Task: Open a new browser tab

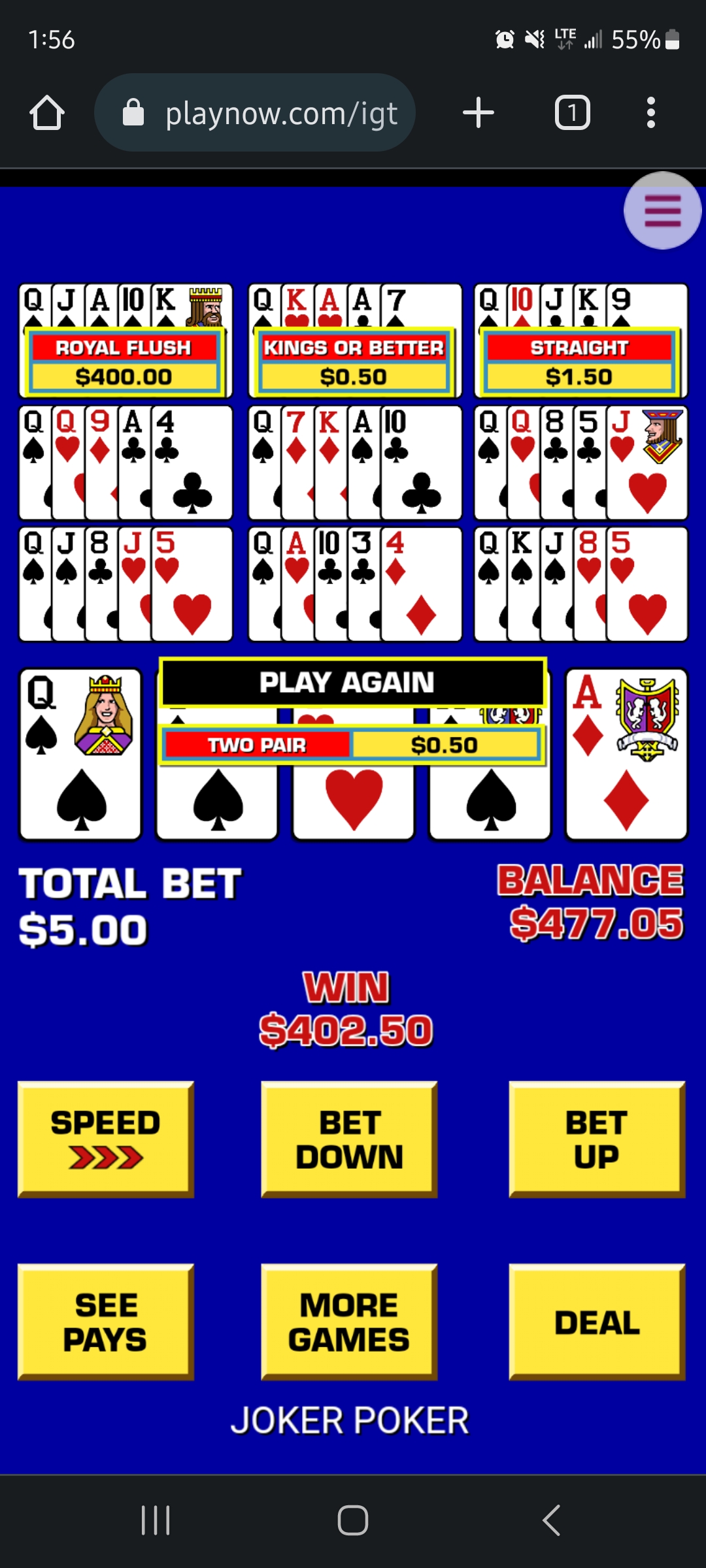Action: tap(479, 113)
